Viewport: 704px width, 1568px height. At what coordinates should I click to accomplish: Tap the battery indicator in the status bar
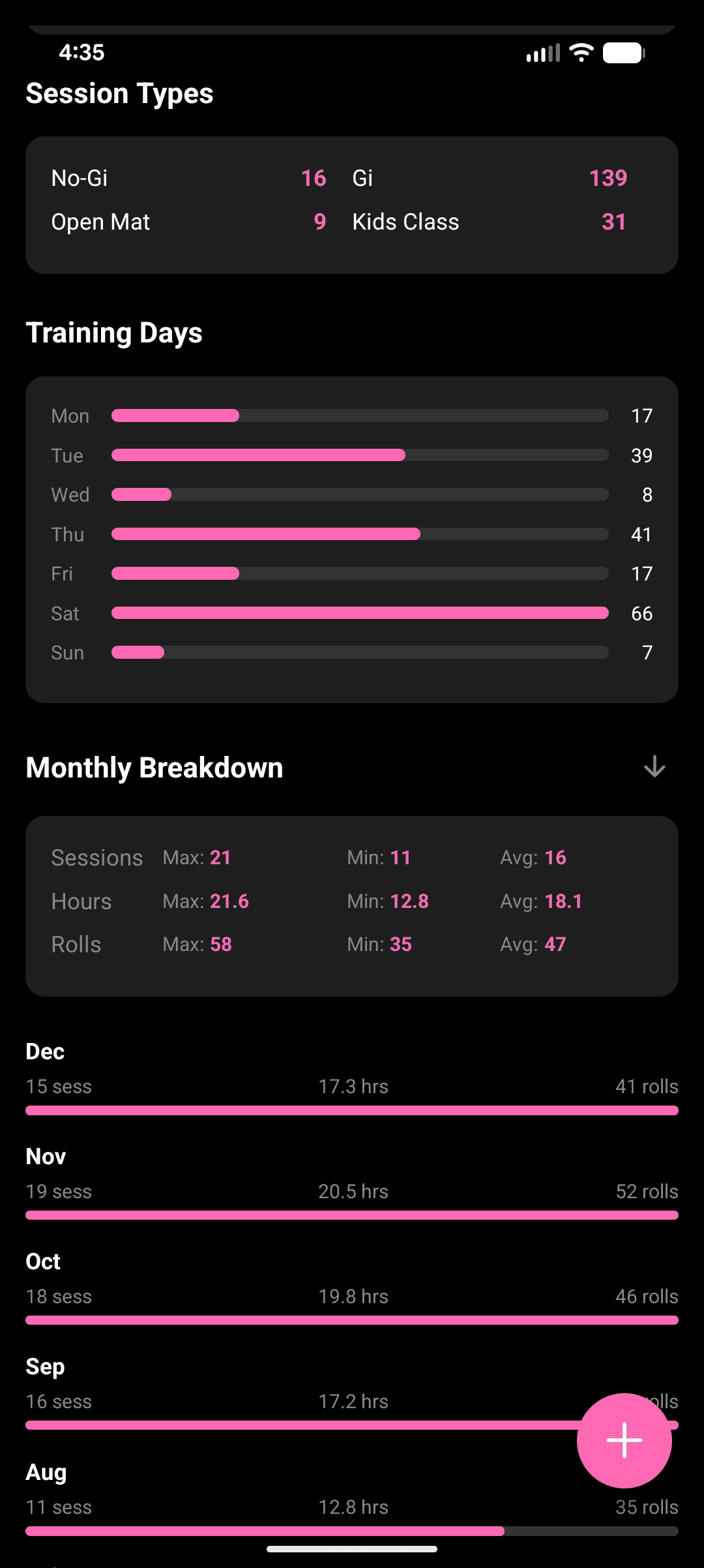[x=623, y=52]
